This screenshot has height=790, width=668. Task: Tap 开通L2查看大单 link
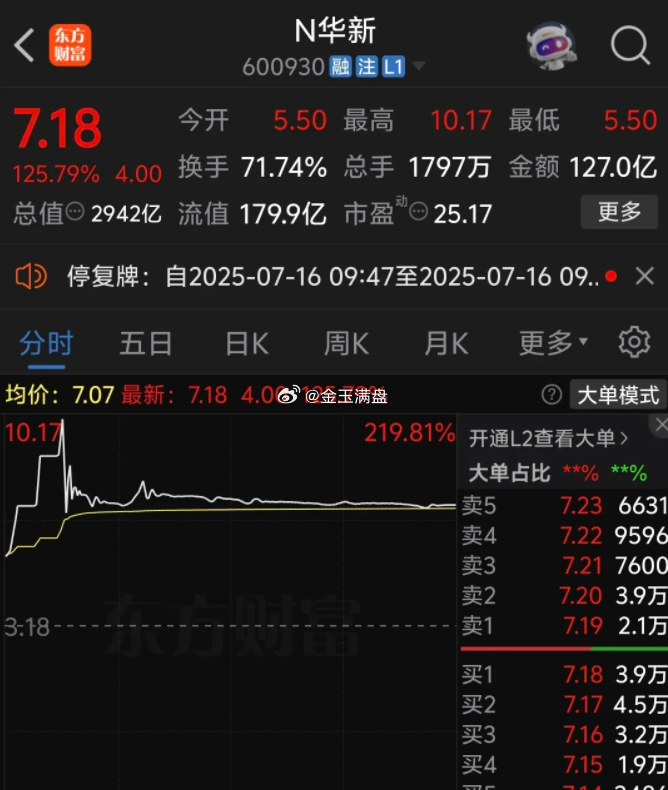pos(548,437)
